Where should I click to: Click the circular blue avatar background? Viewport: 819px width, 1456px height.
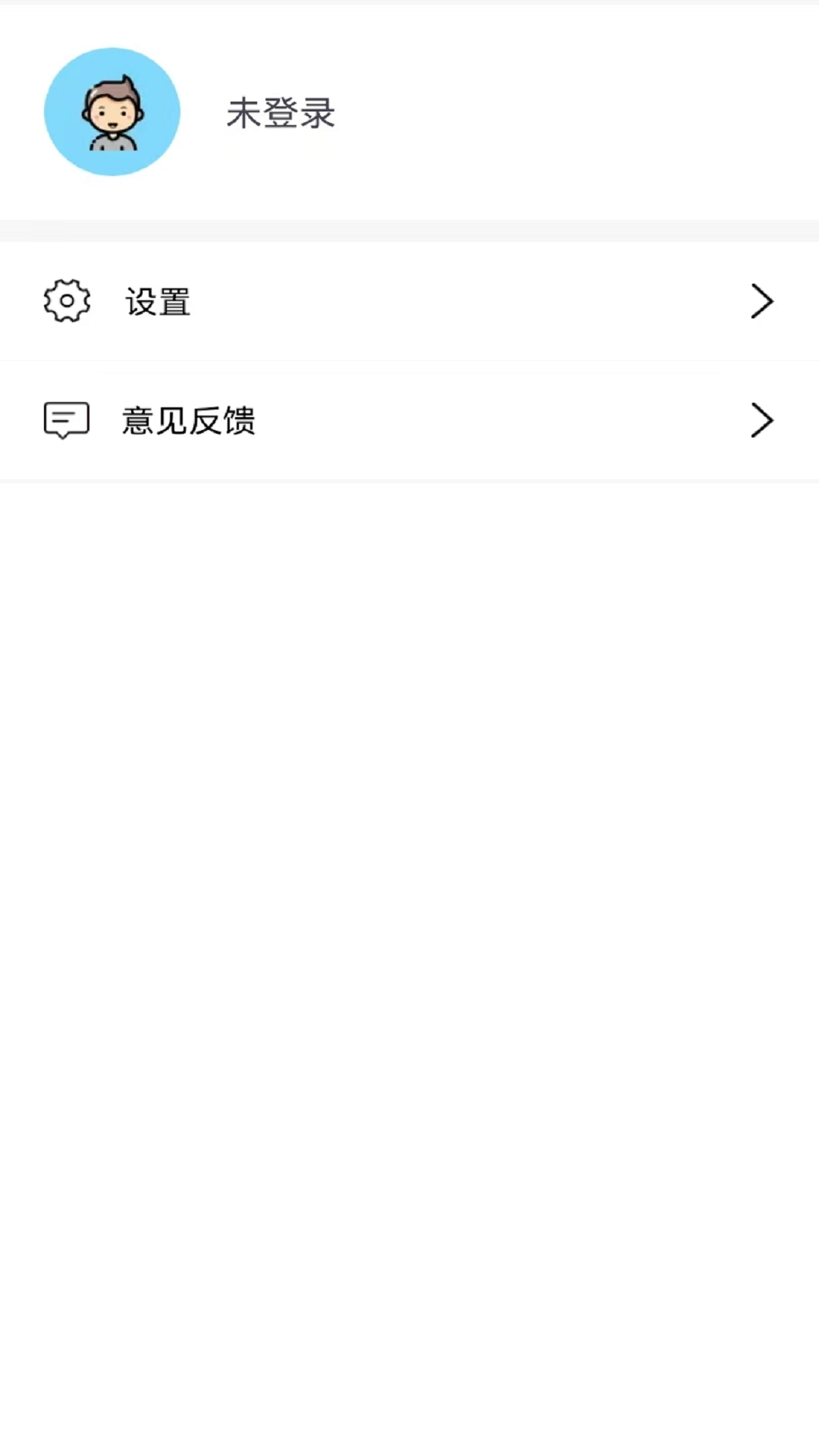(x=111, y=111)
